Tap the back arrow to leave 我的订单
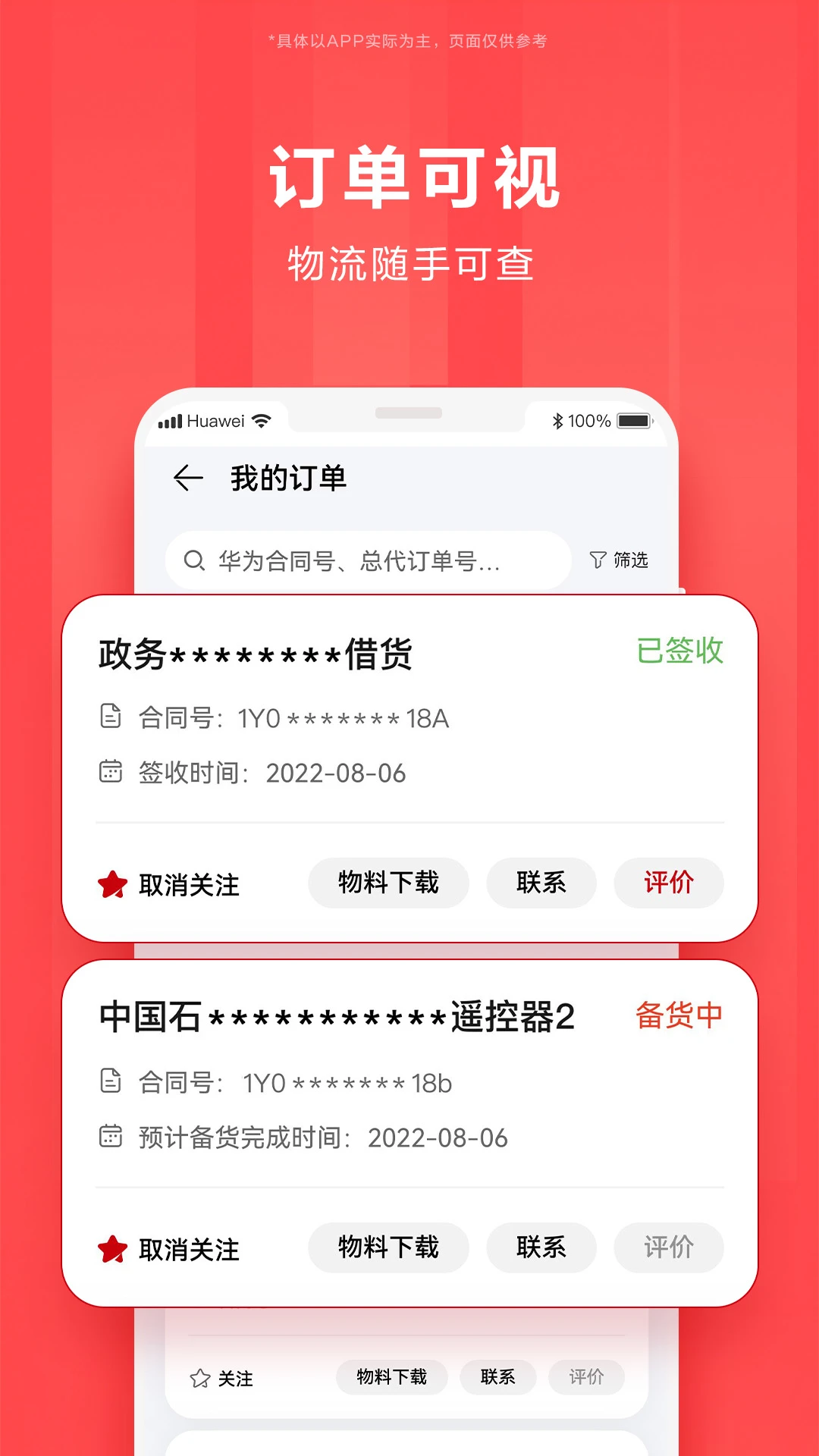This screenshot has width=819, height=1456. click(187, 477)
